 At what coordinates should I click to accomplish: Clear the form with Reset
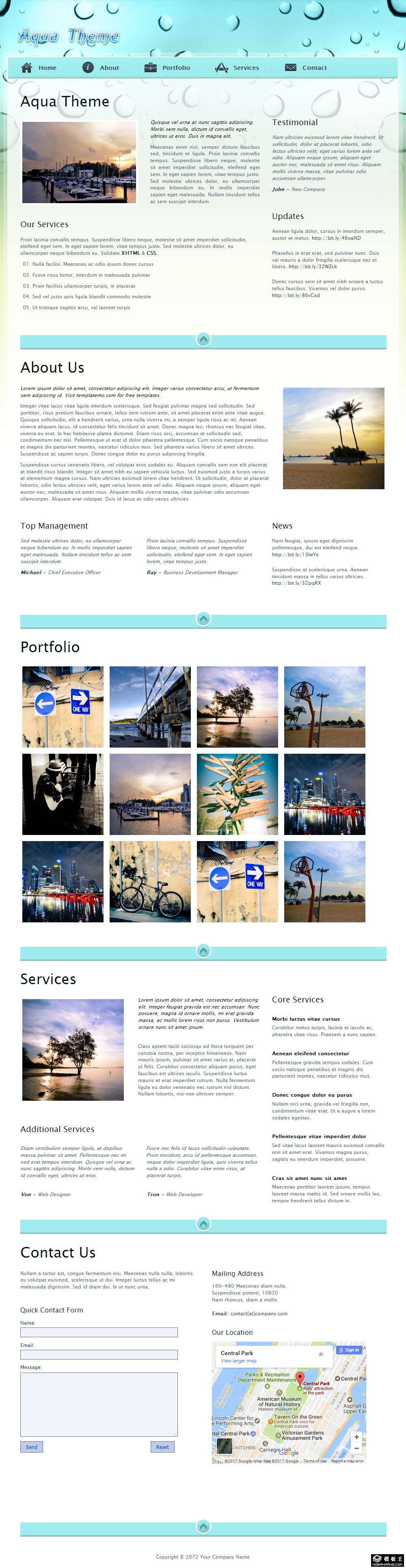click(162, 1447)
